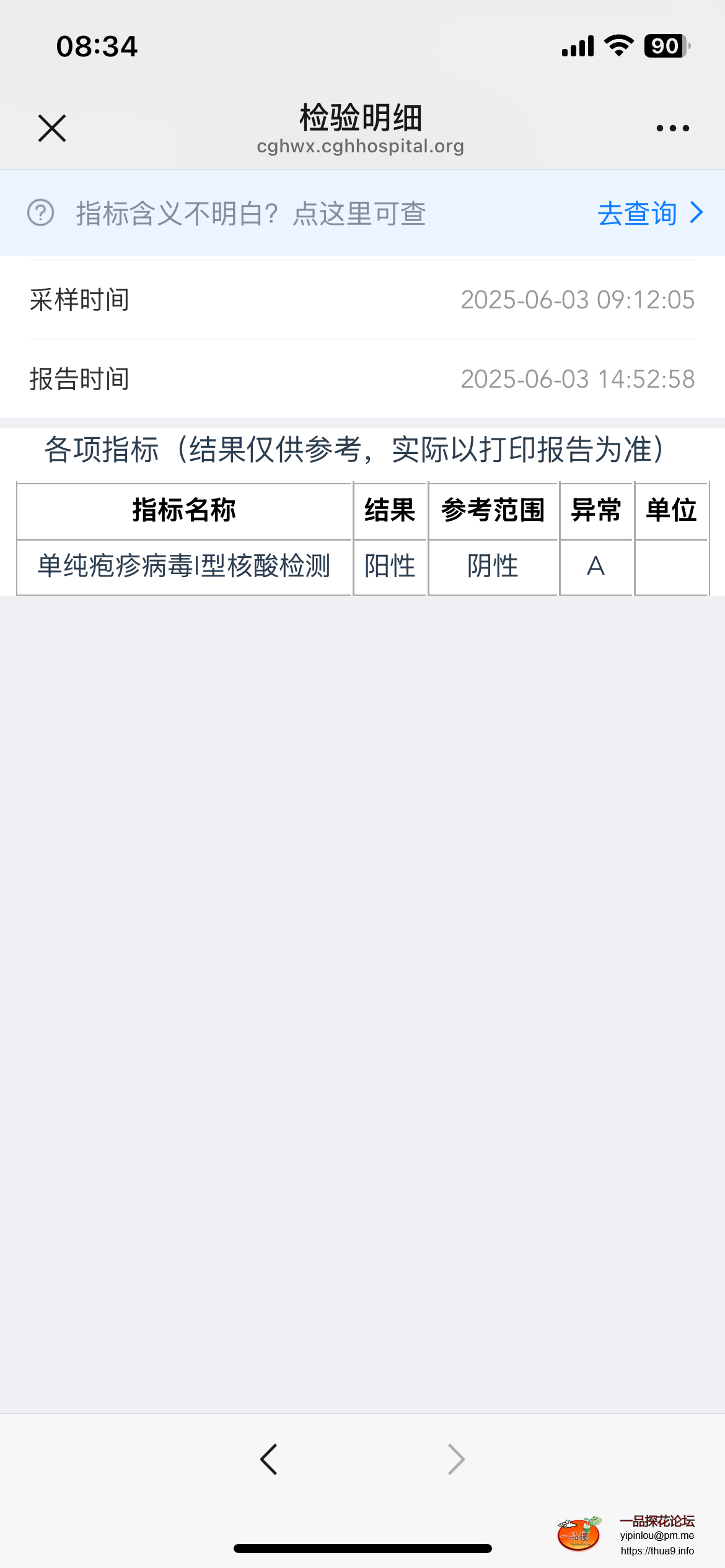Tap 去查询 to look up indicator meanings
The height and width of the screenshot is (1568, 725).
[x=649, y=214]
